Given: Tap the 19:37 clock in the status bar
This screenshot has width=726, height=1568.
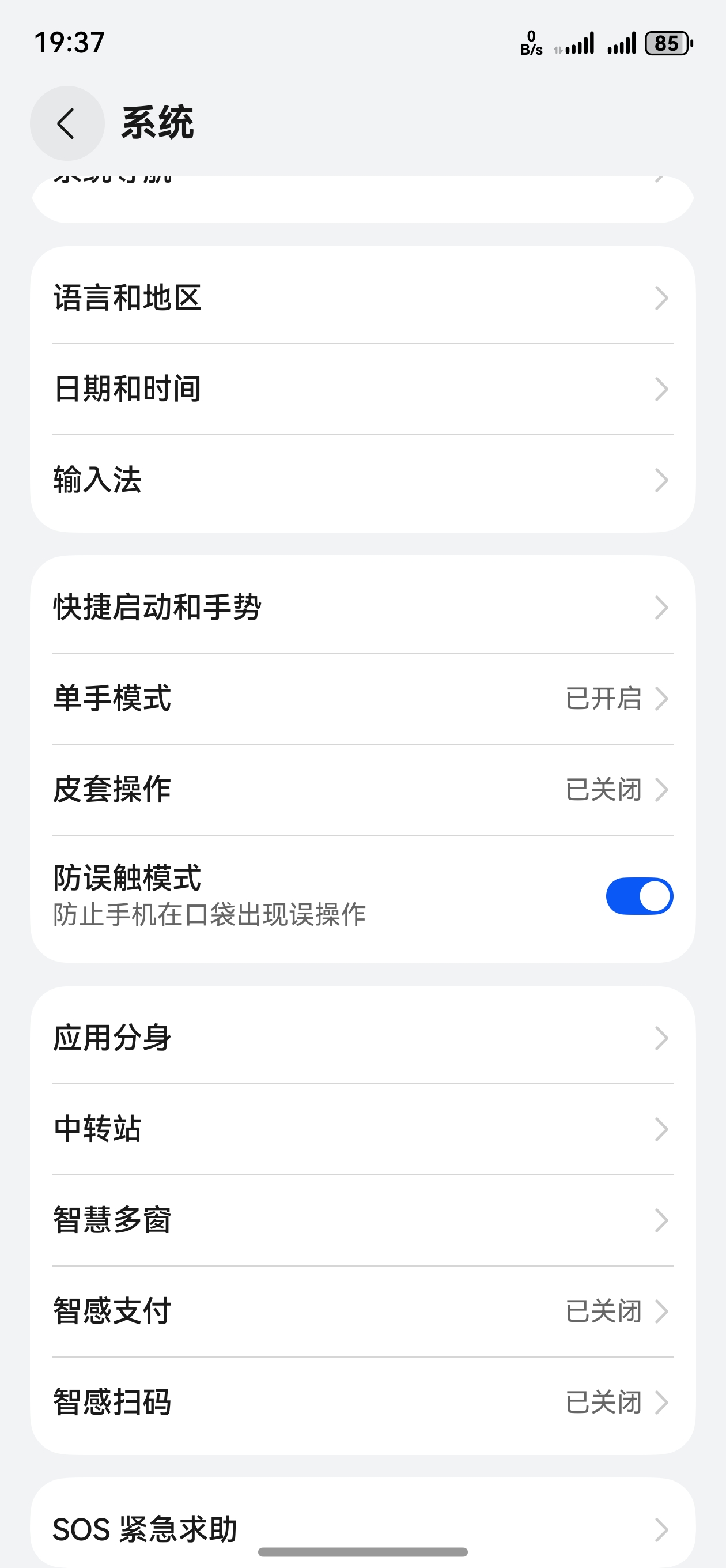Looking at the screenshot, I should click(x=71, y=42).
